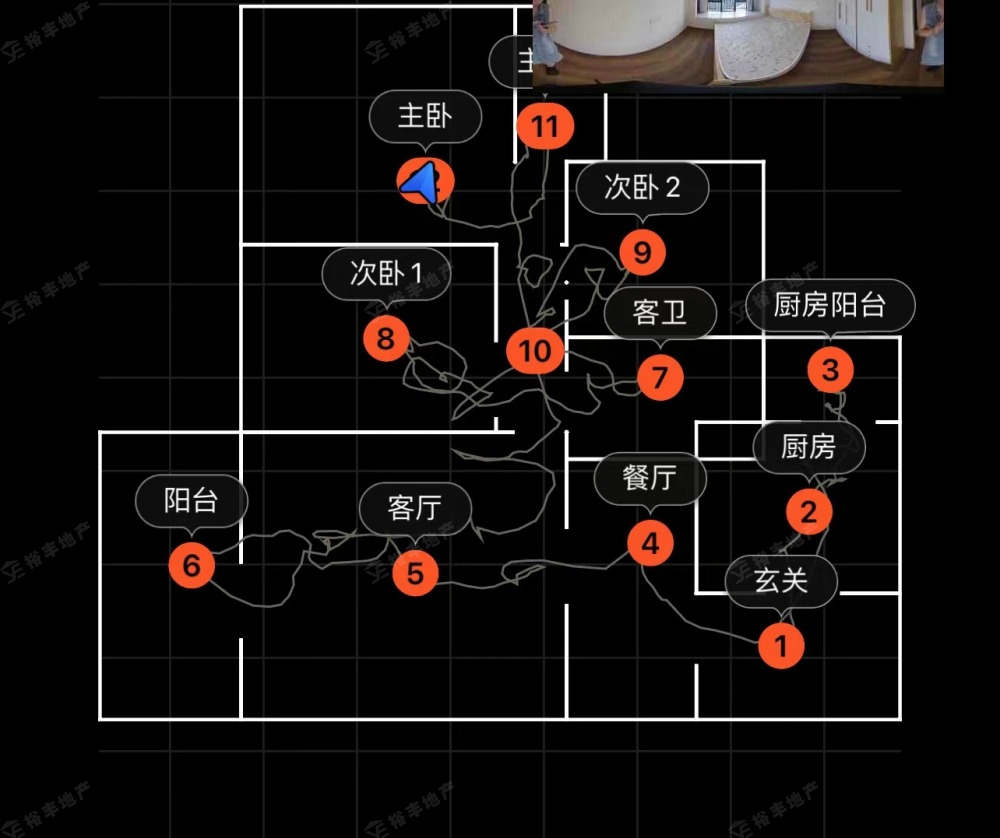Select hotspot 7 in 客卫
Image resolution: width=1000 pixels, height=838 pixels.
[659, 378]
